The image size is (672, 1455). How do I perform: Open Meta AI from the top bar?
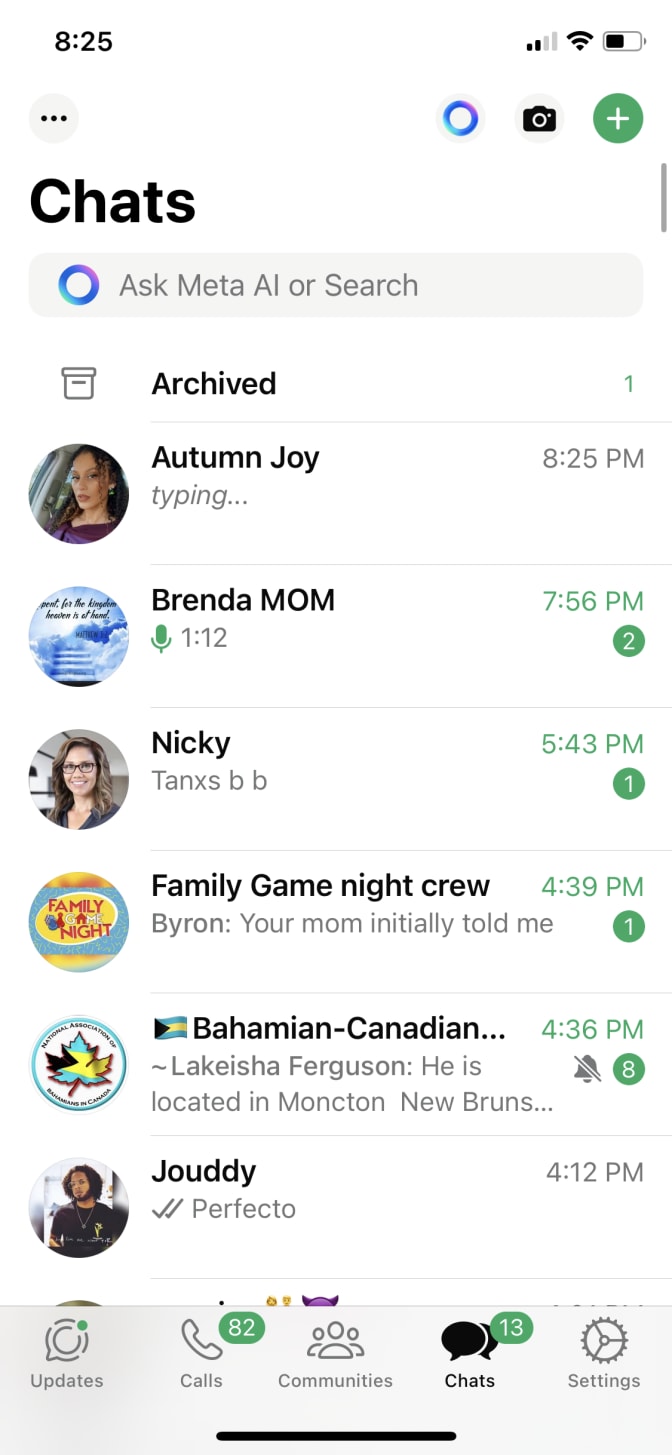461,119
